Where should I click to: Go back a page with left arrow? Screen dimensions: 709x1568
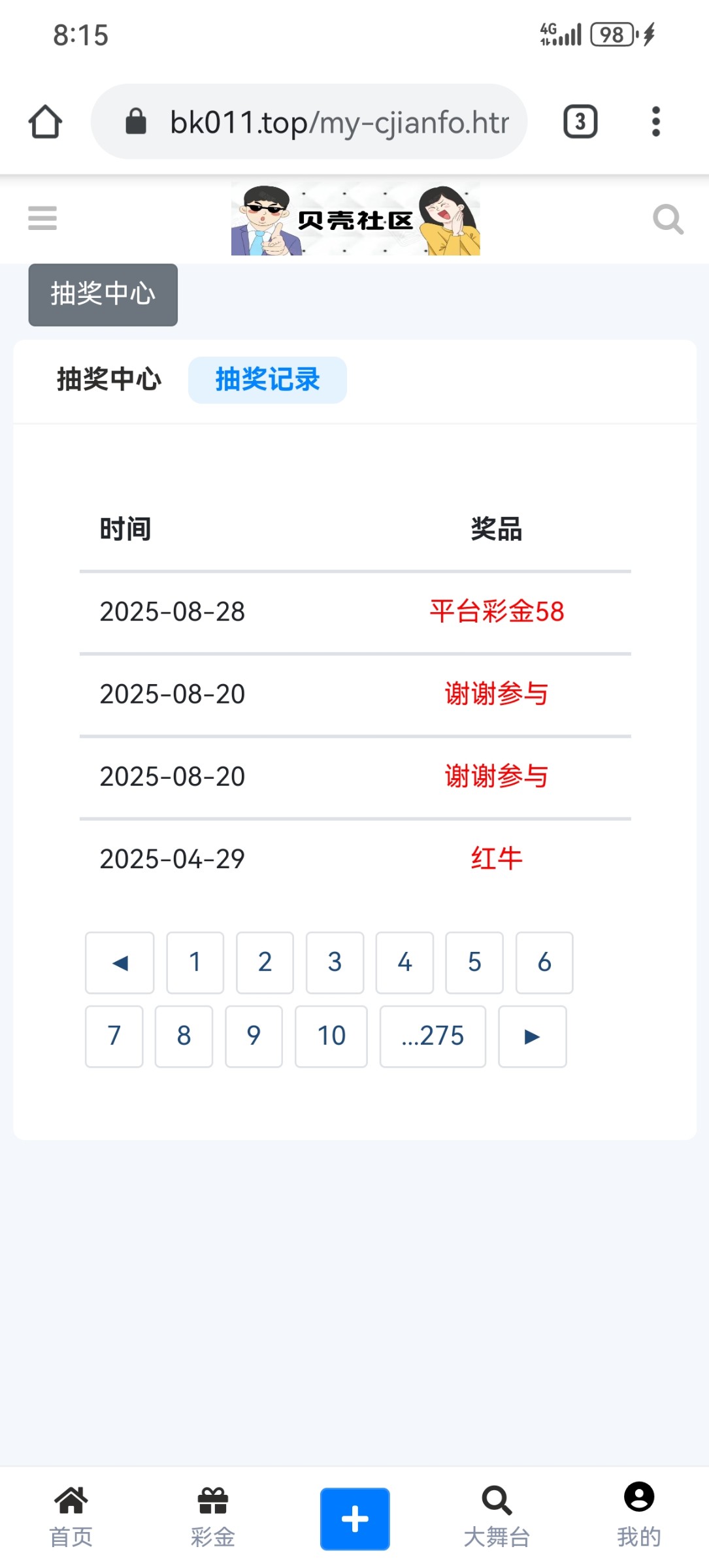click(119, 962)
